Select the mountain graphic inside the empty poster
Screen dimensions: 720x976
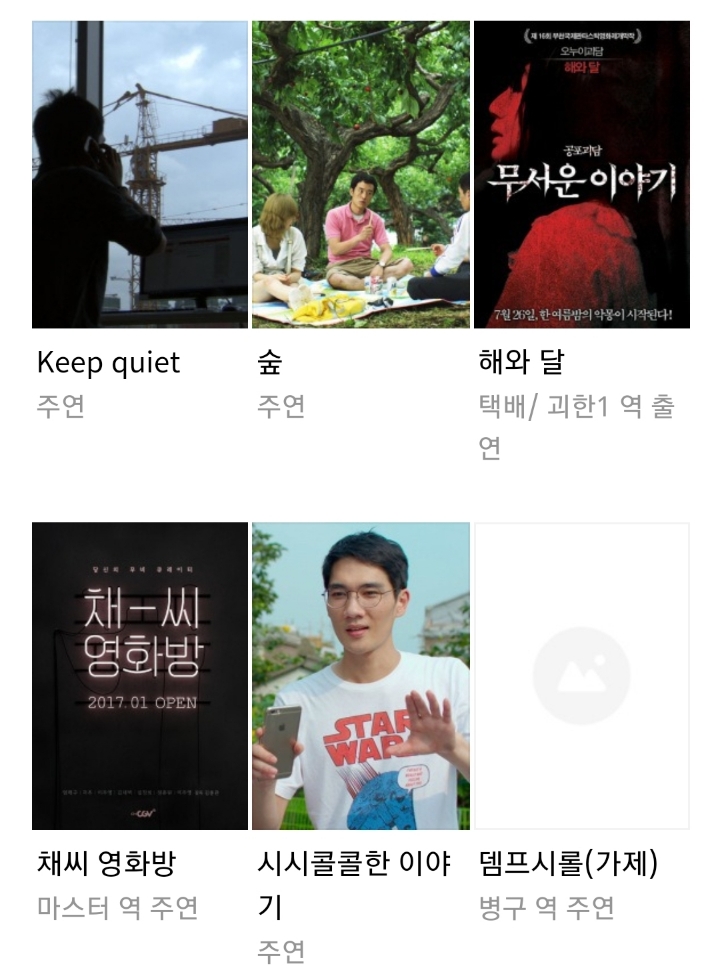[x=581, y=675]
